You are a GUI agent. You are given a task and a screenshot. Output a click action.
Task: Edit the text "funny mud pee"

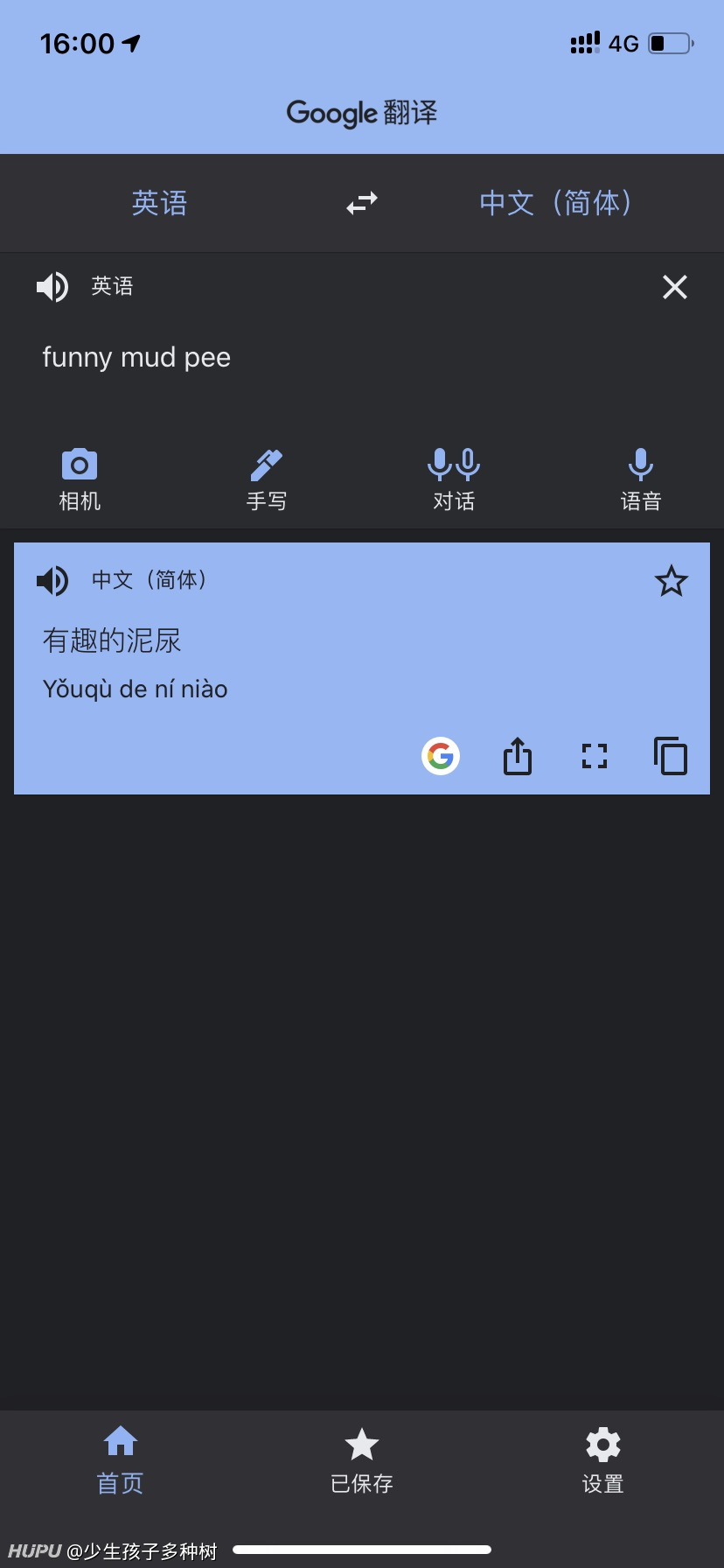click(136, 357)
